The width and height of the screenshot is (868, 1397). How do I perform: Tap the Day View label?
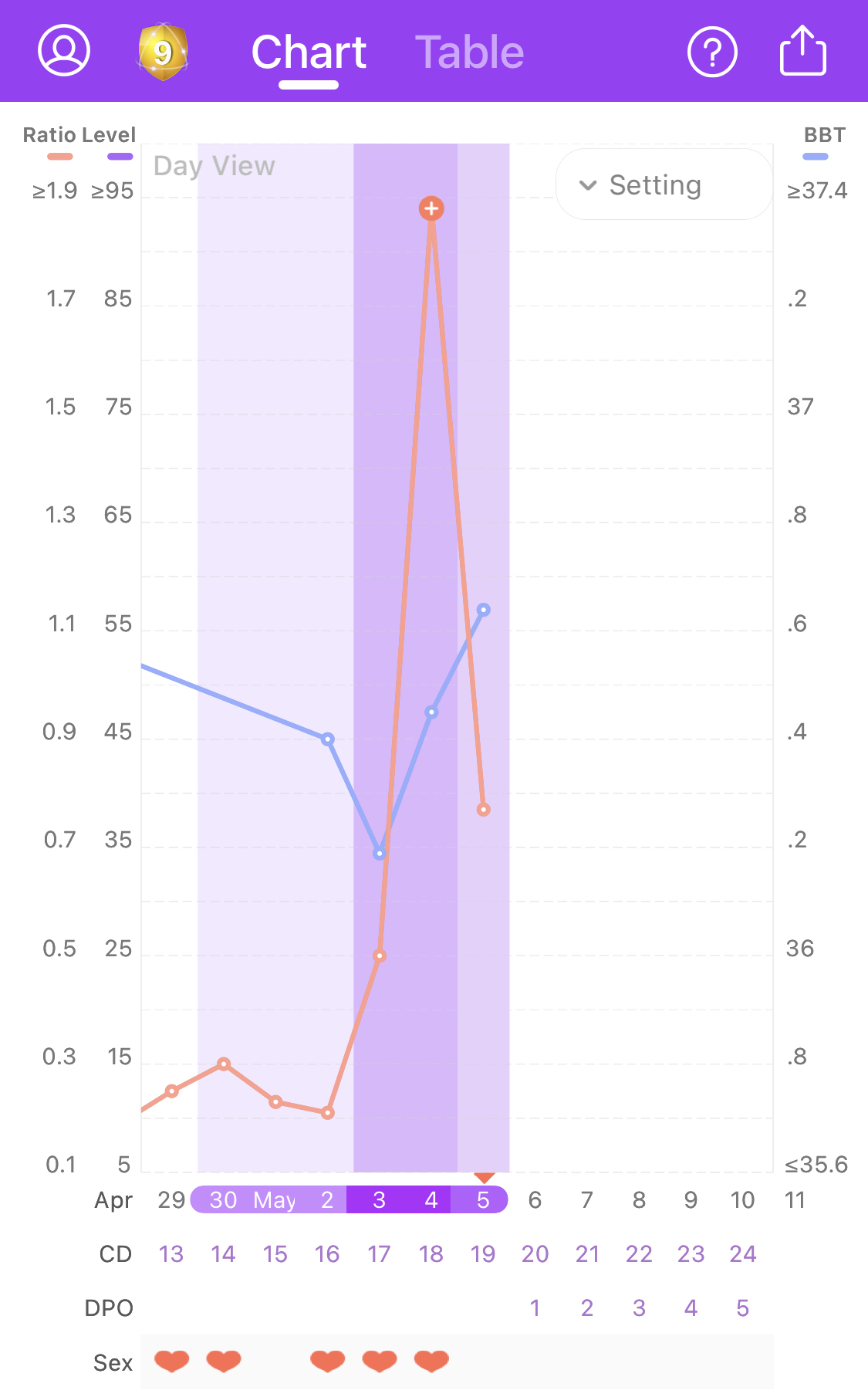tap(214, 166)
